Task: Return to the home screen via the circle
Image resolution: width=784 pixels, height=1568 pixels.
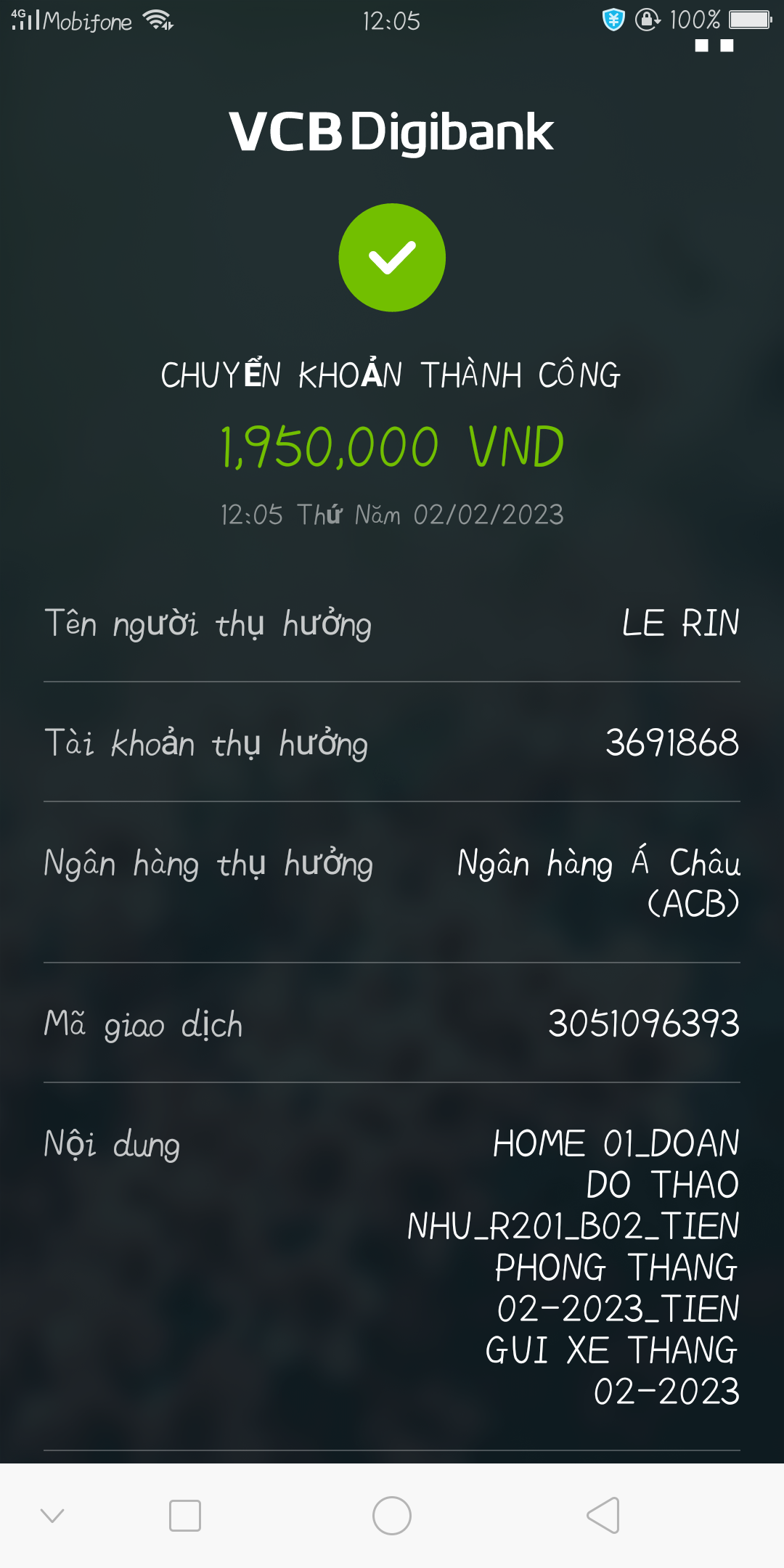Action: pos(392,1516)
